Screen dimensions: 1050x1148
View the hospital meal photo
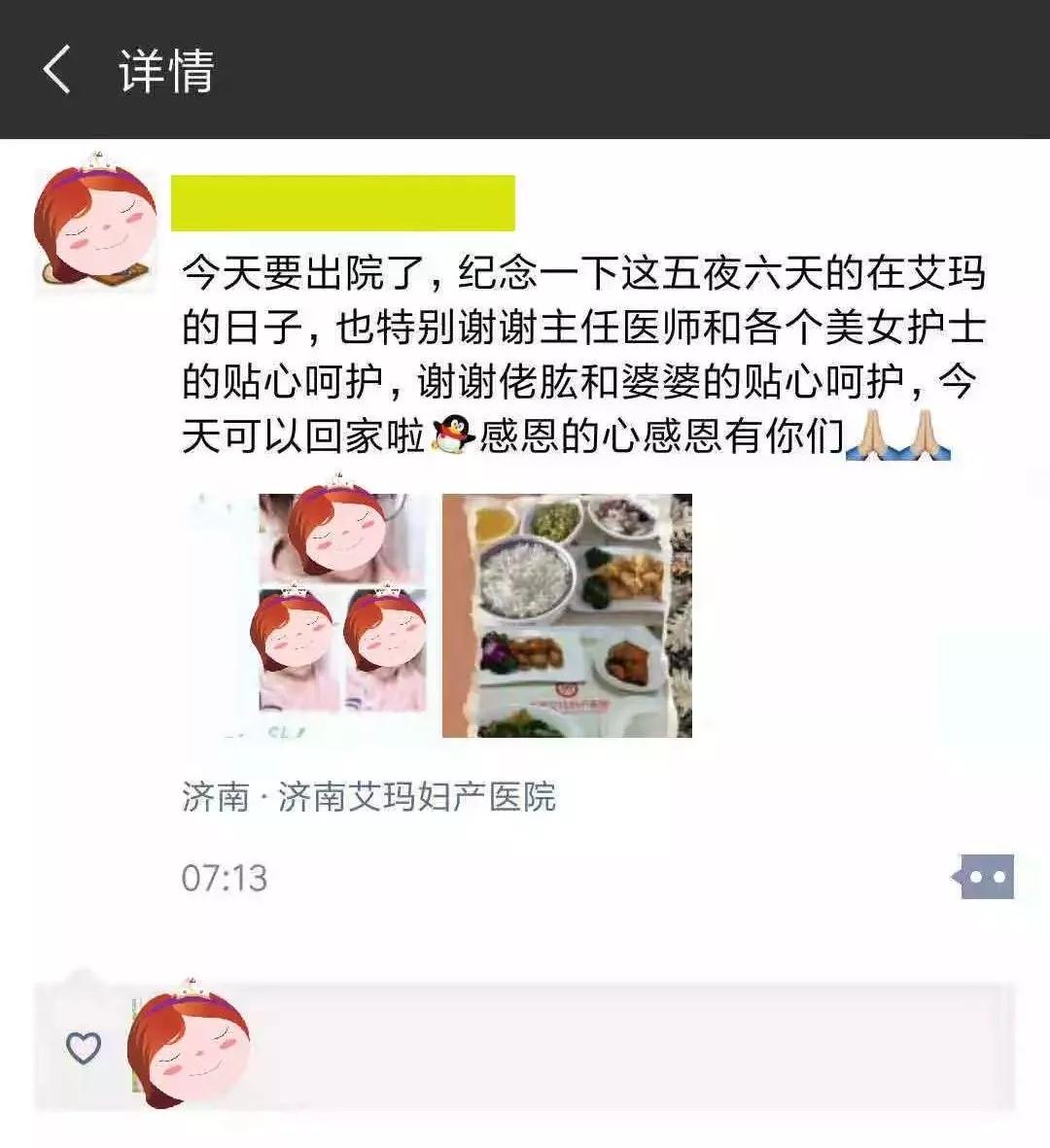pyautogui.click(x=567, y=615)
